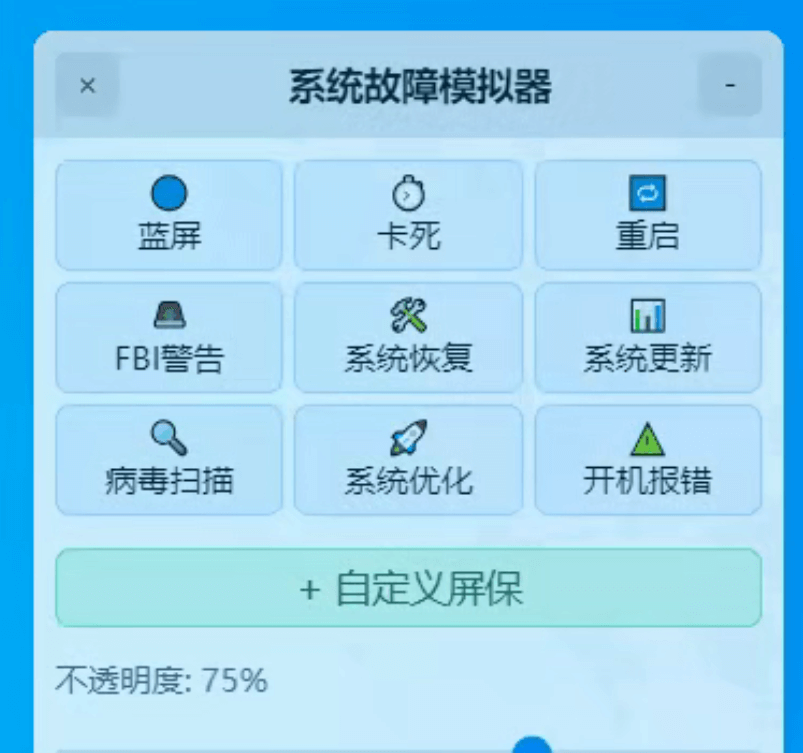Select the 重启 option
Viewport: 803px width, 753px height.
coord(647,215)
